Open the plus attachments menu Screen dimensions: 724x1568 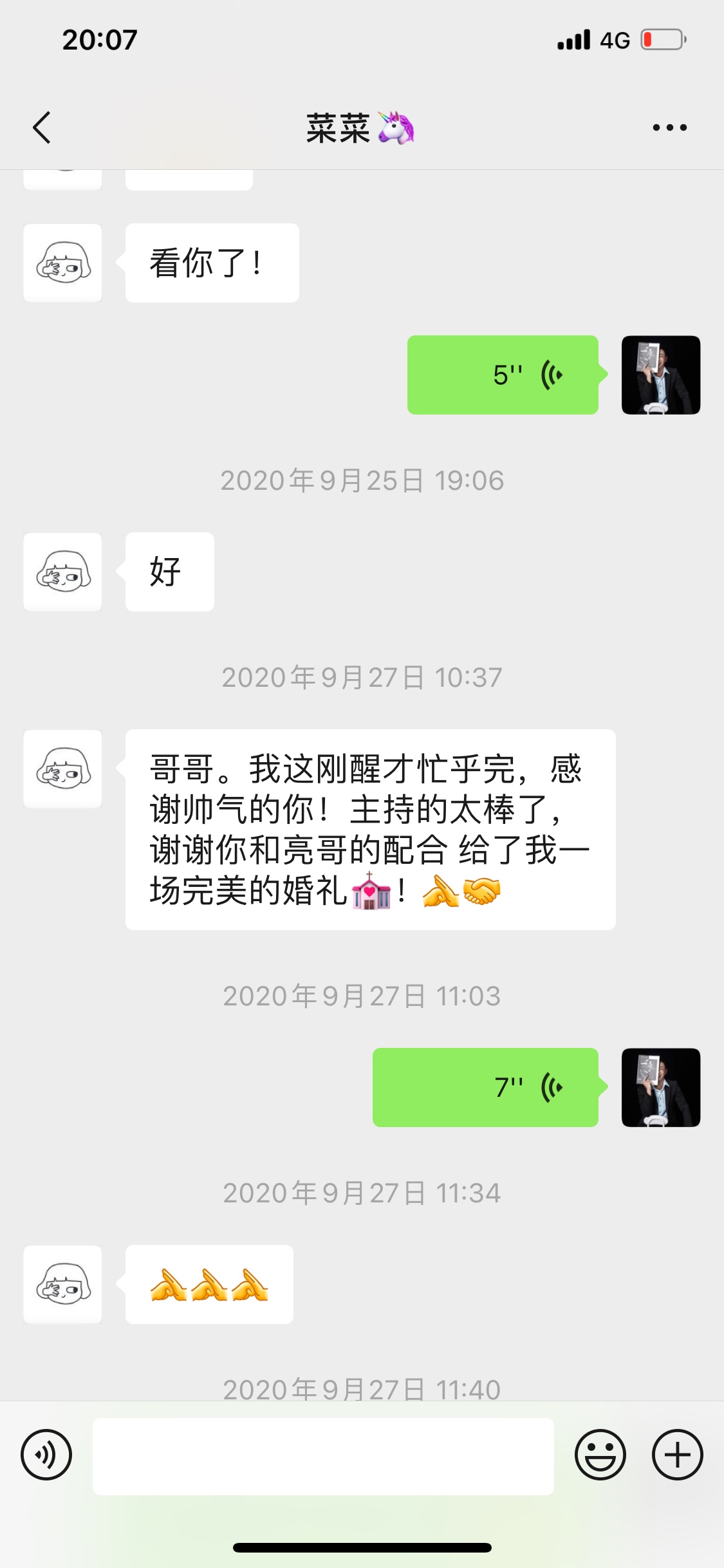pos(677,1455)
